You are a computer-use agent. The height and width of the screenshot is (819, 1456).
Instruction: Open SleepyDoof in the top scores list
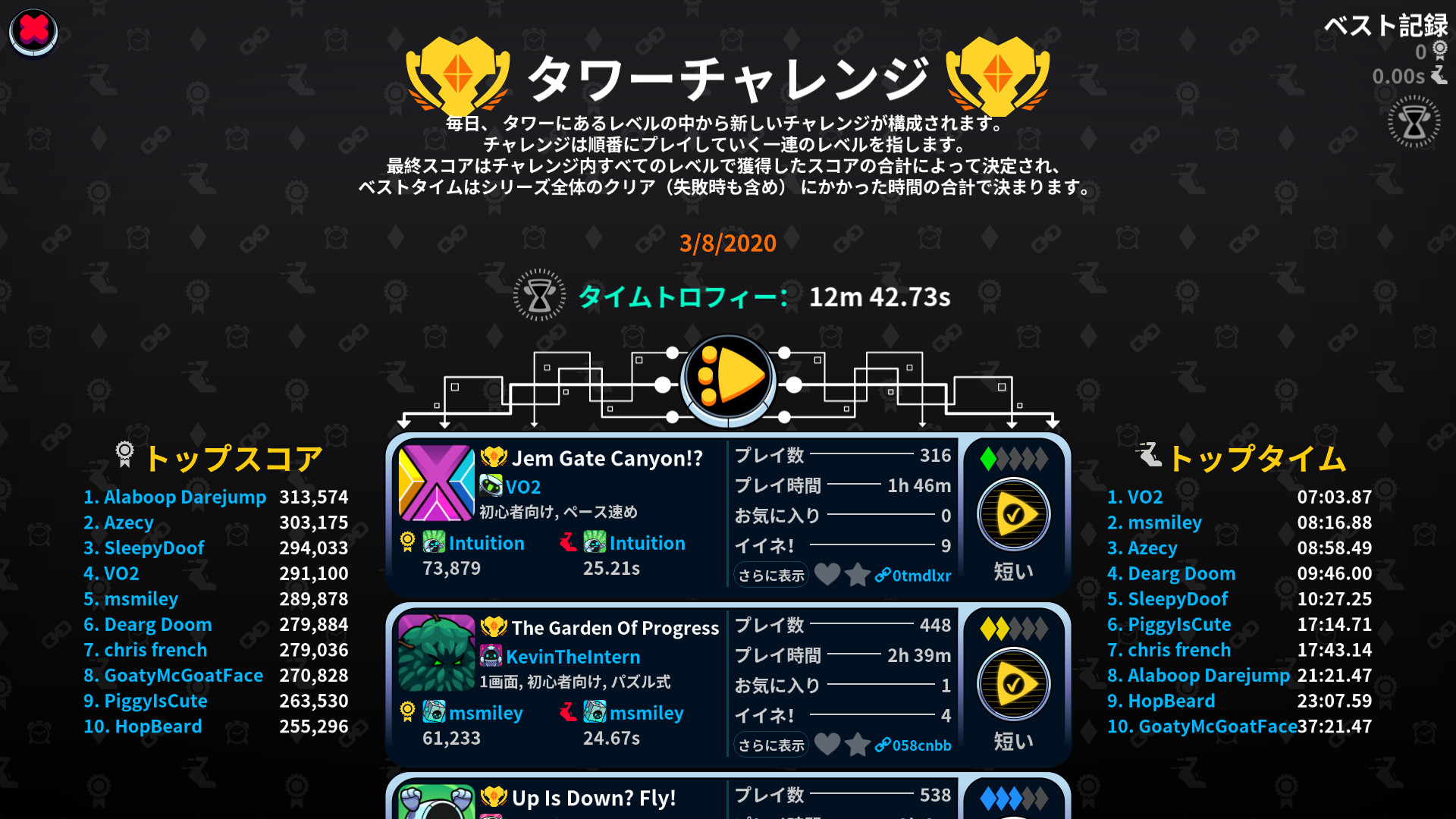point(154,548)
